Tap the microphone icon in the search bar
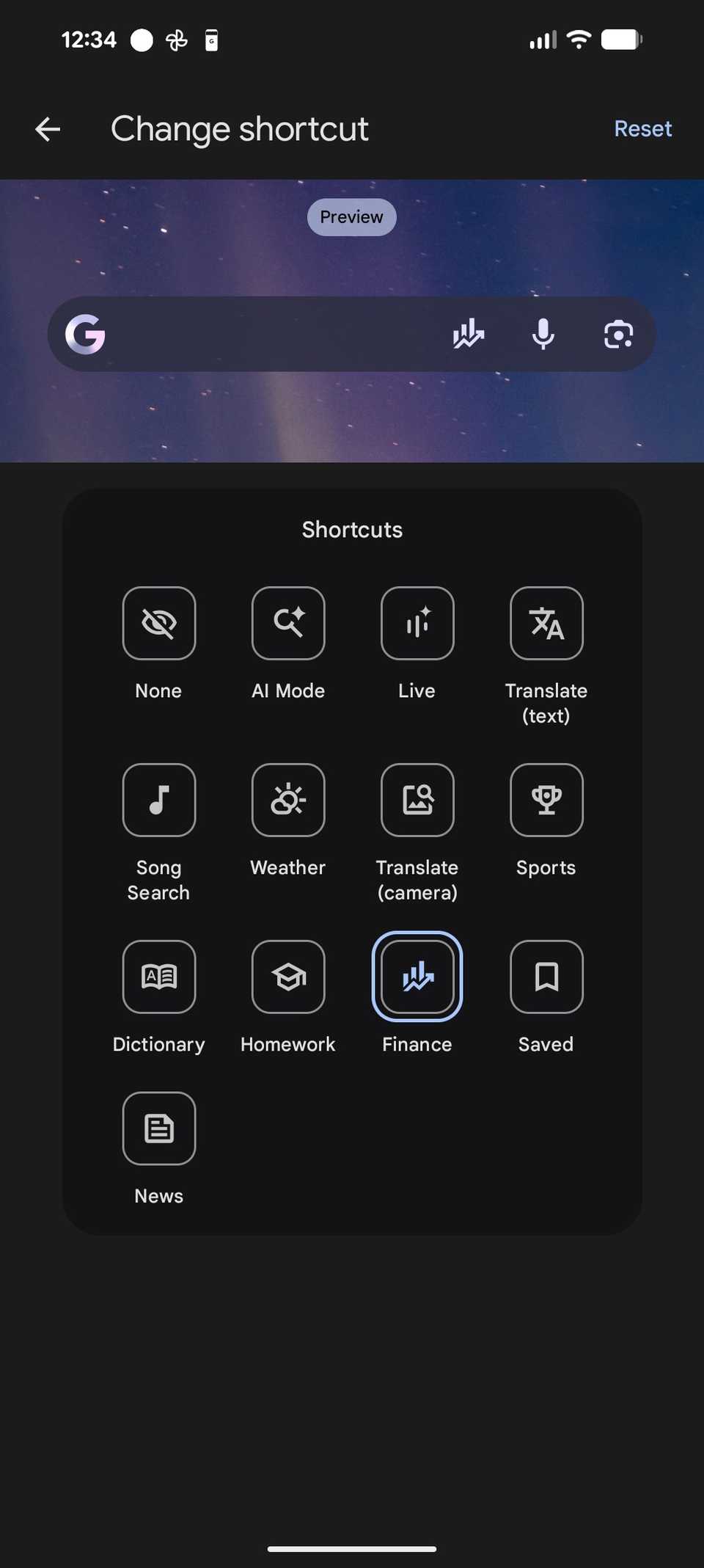 pyautogui.click(x=543, y=334)
